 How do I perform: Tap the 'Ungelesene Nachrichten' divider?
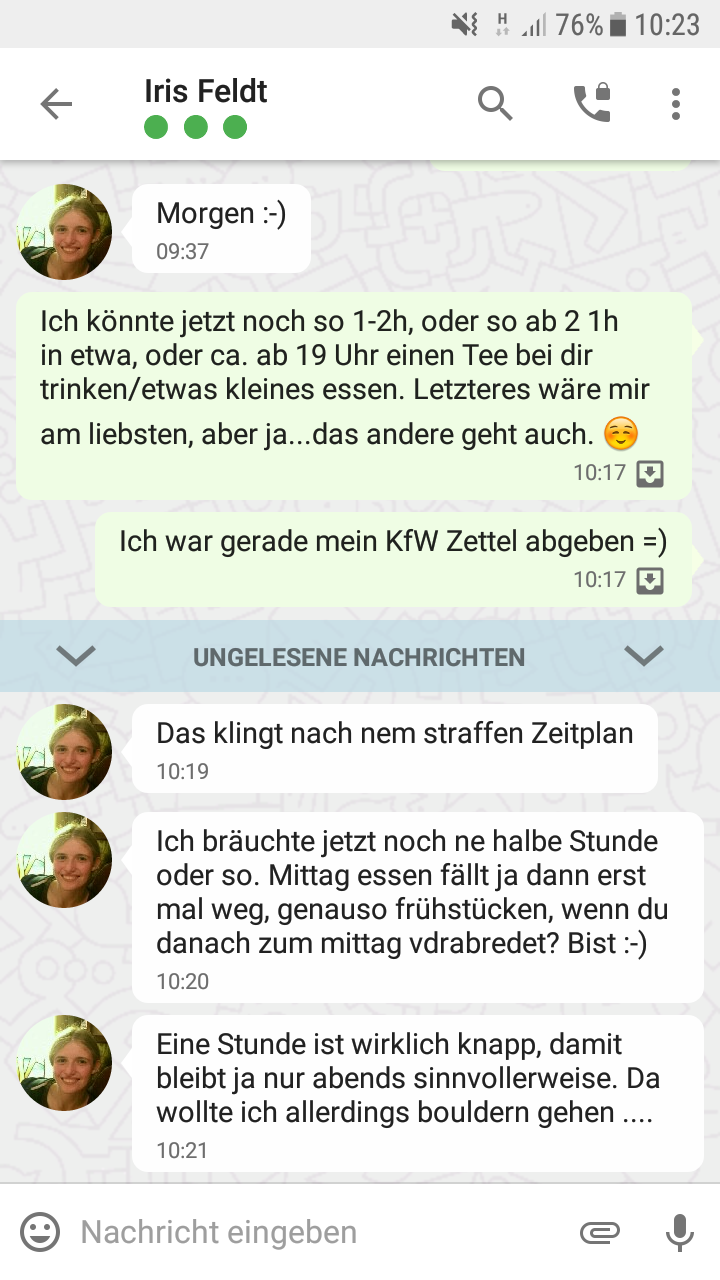(359, 656)
